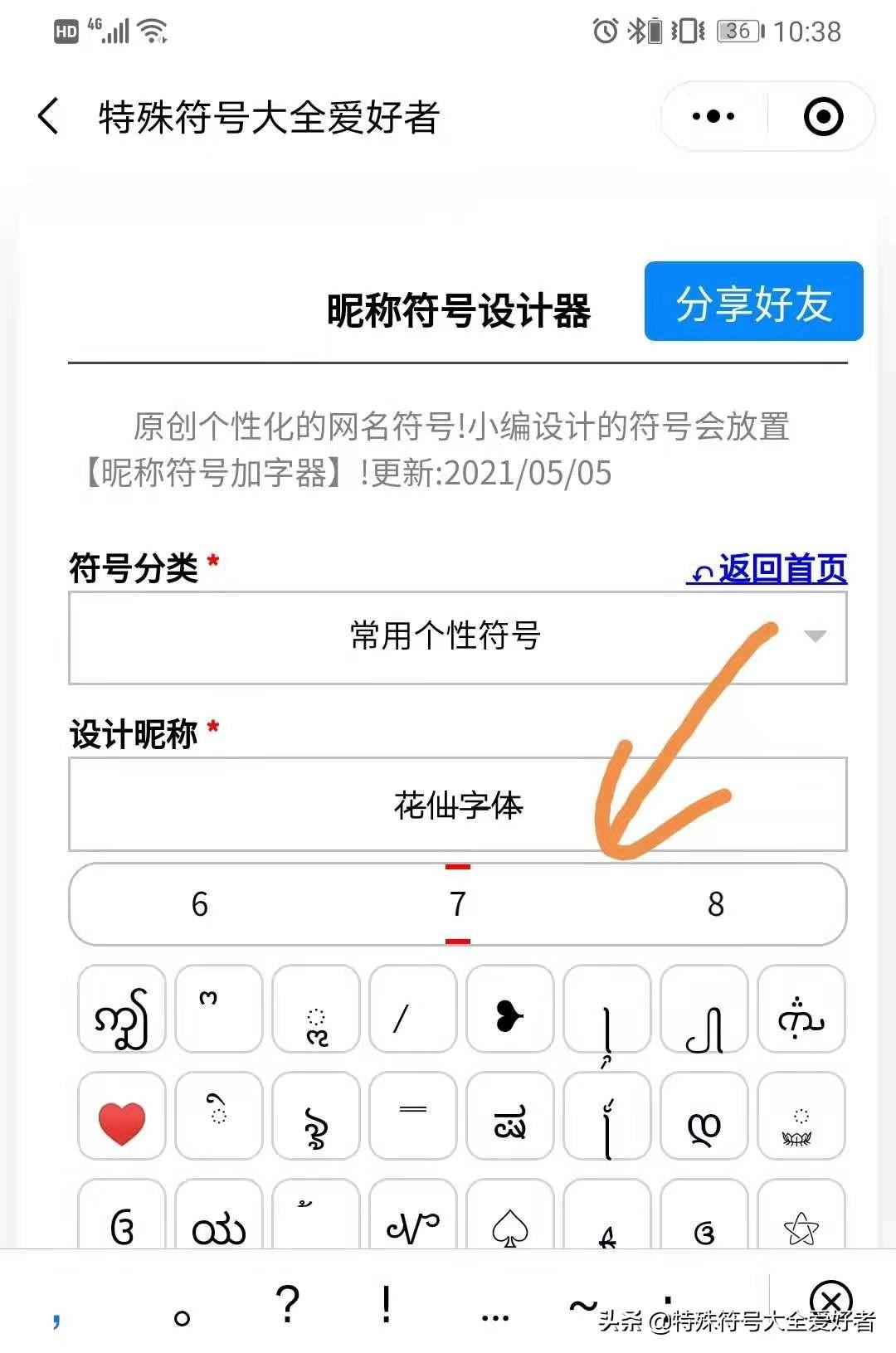Insert the spade outline symbol
Image resolution: width=896 pixels, height=1353 pixels.
[509, 1219]
